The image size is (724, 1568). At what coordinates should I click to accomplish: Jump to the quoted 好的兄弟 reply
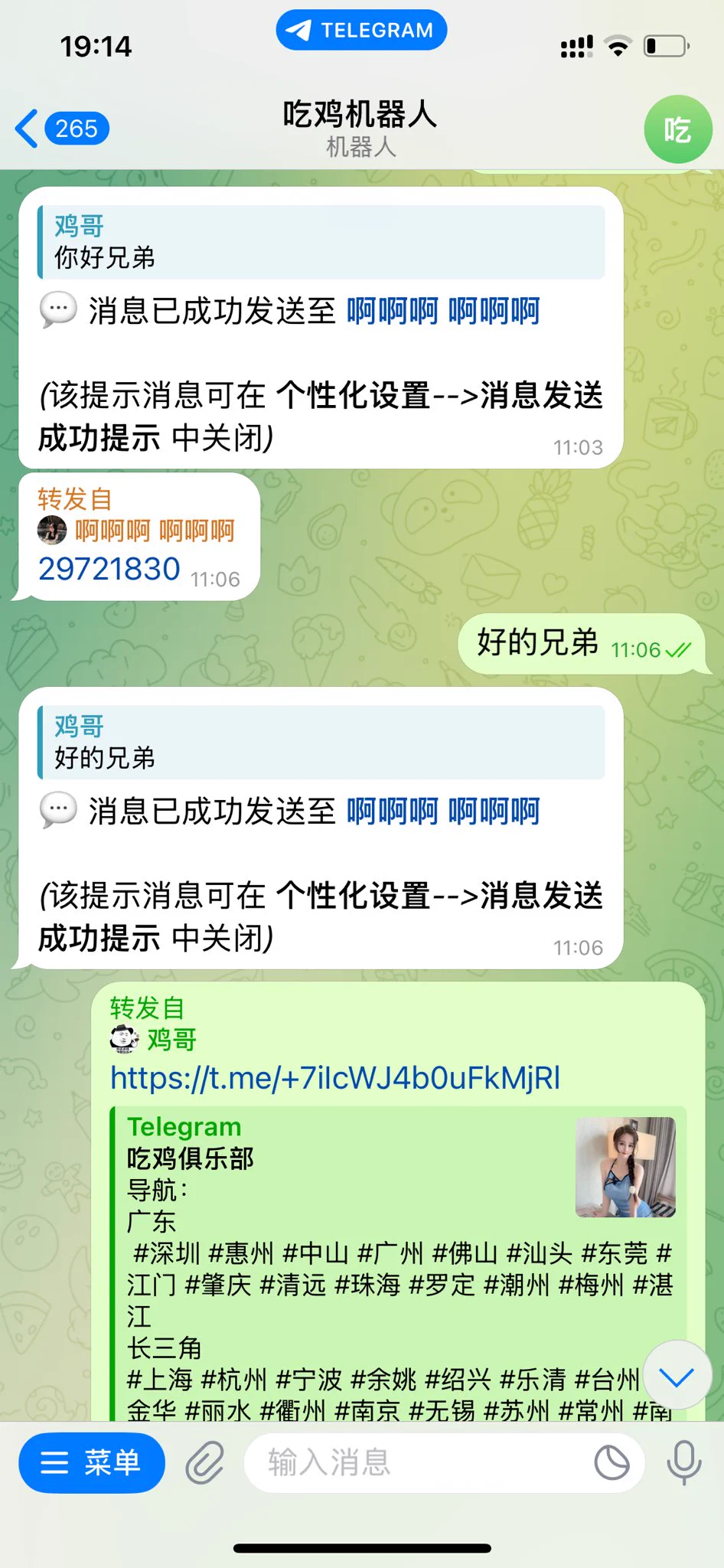point(321,743)
